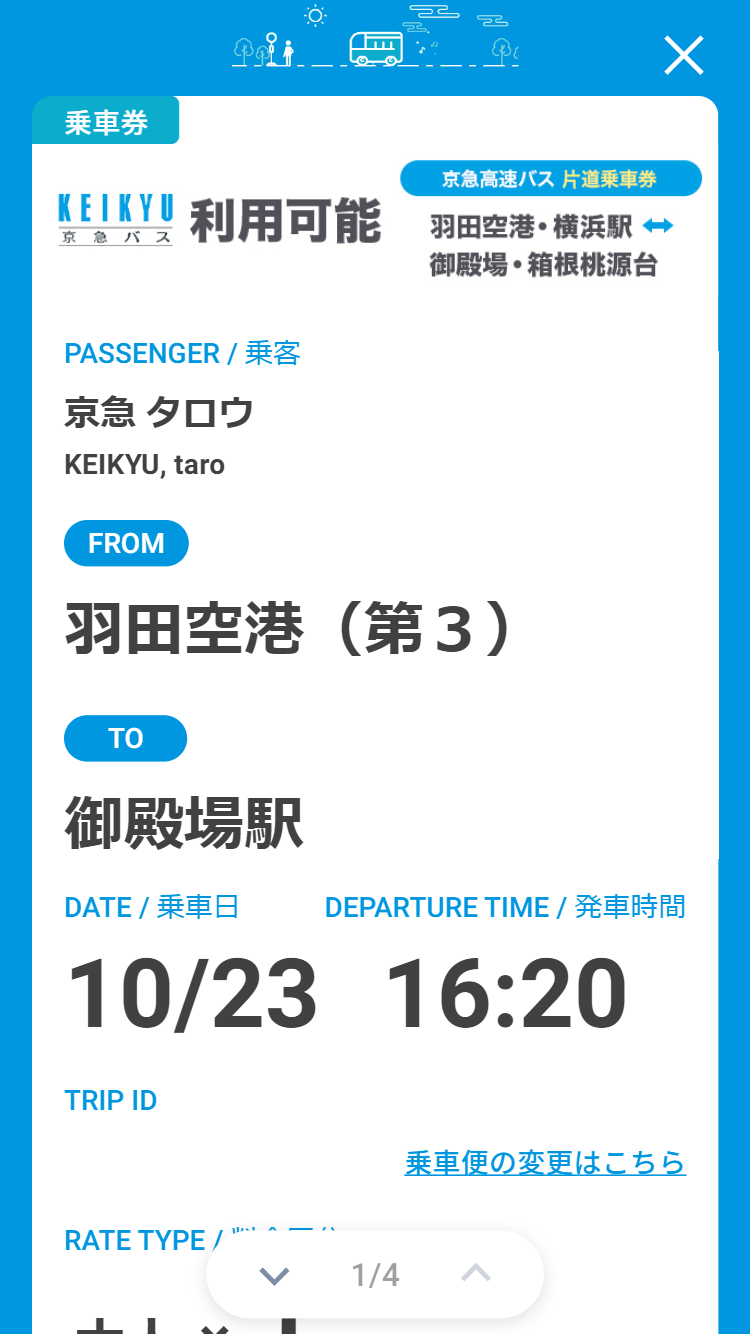Go to previous ticket with up chevron
This screenshot has height=1334, width=750.
click(x=476, y=1274)
